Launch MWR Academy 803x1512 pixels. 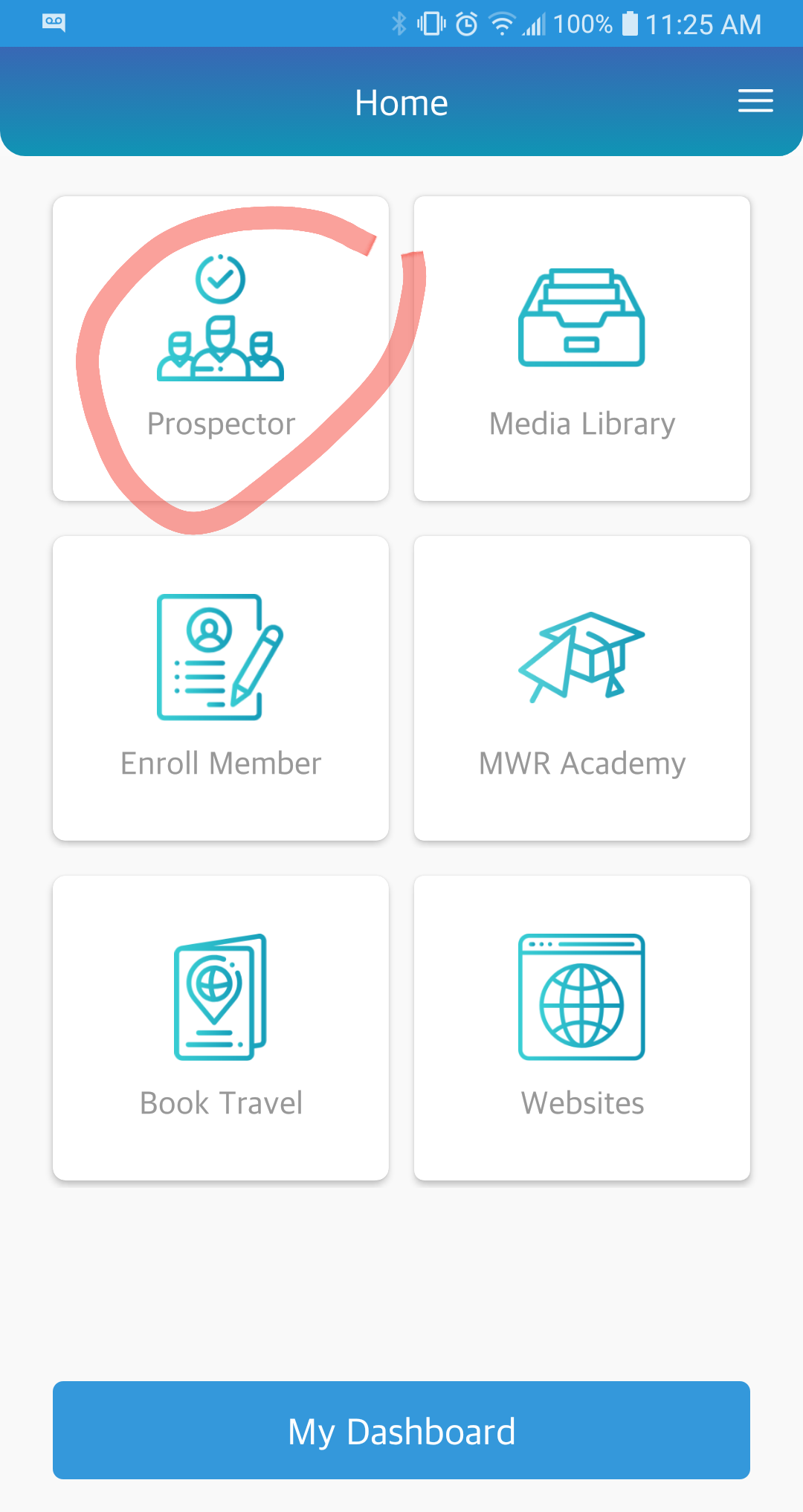[x=581, y=688]
